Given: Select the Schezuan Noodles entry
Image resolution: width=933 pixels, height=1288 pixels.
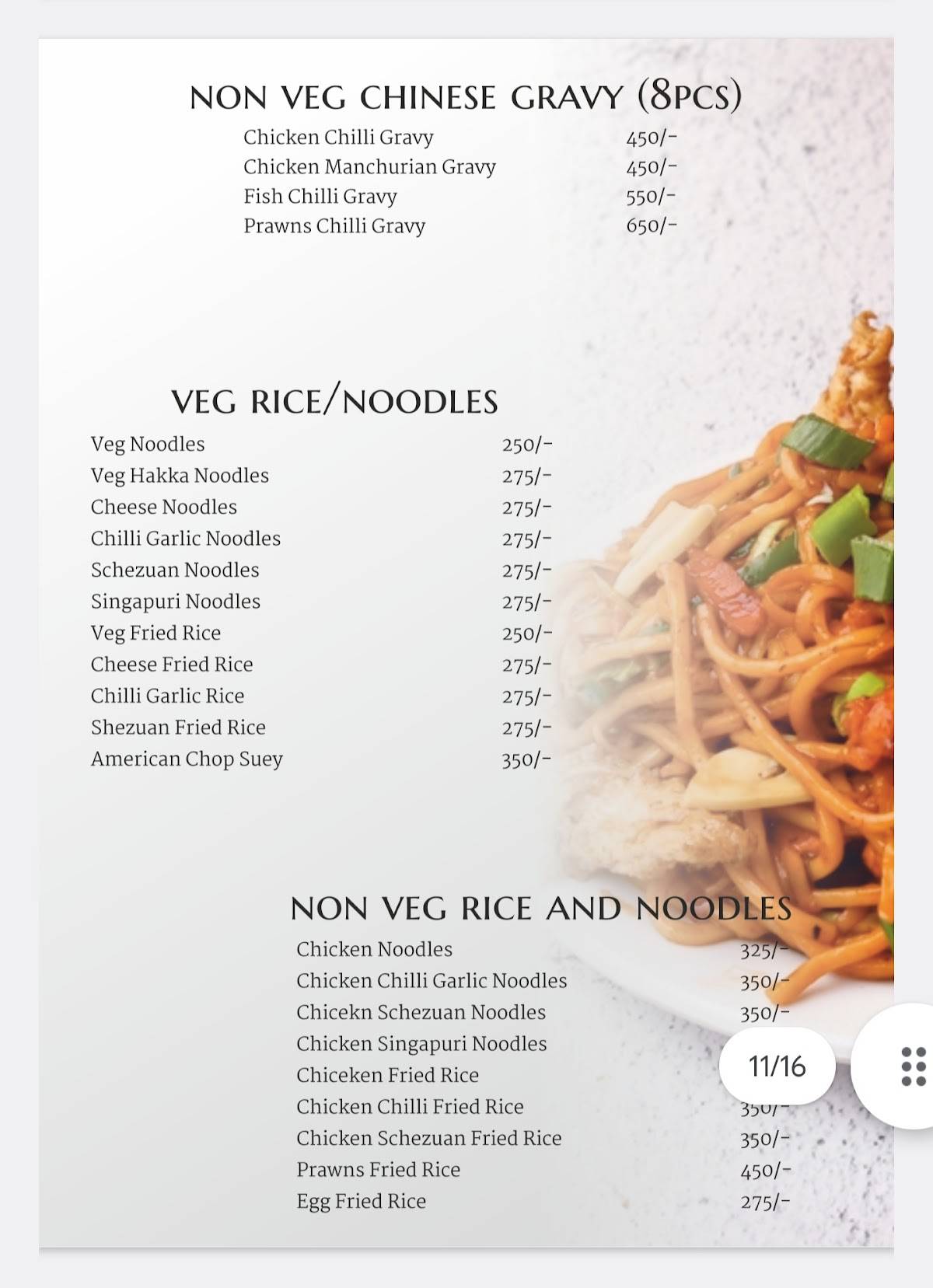Looking at the screenshot, I should 175,570.
